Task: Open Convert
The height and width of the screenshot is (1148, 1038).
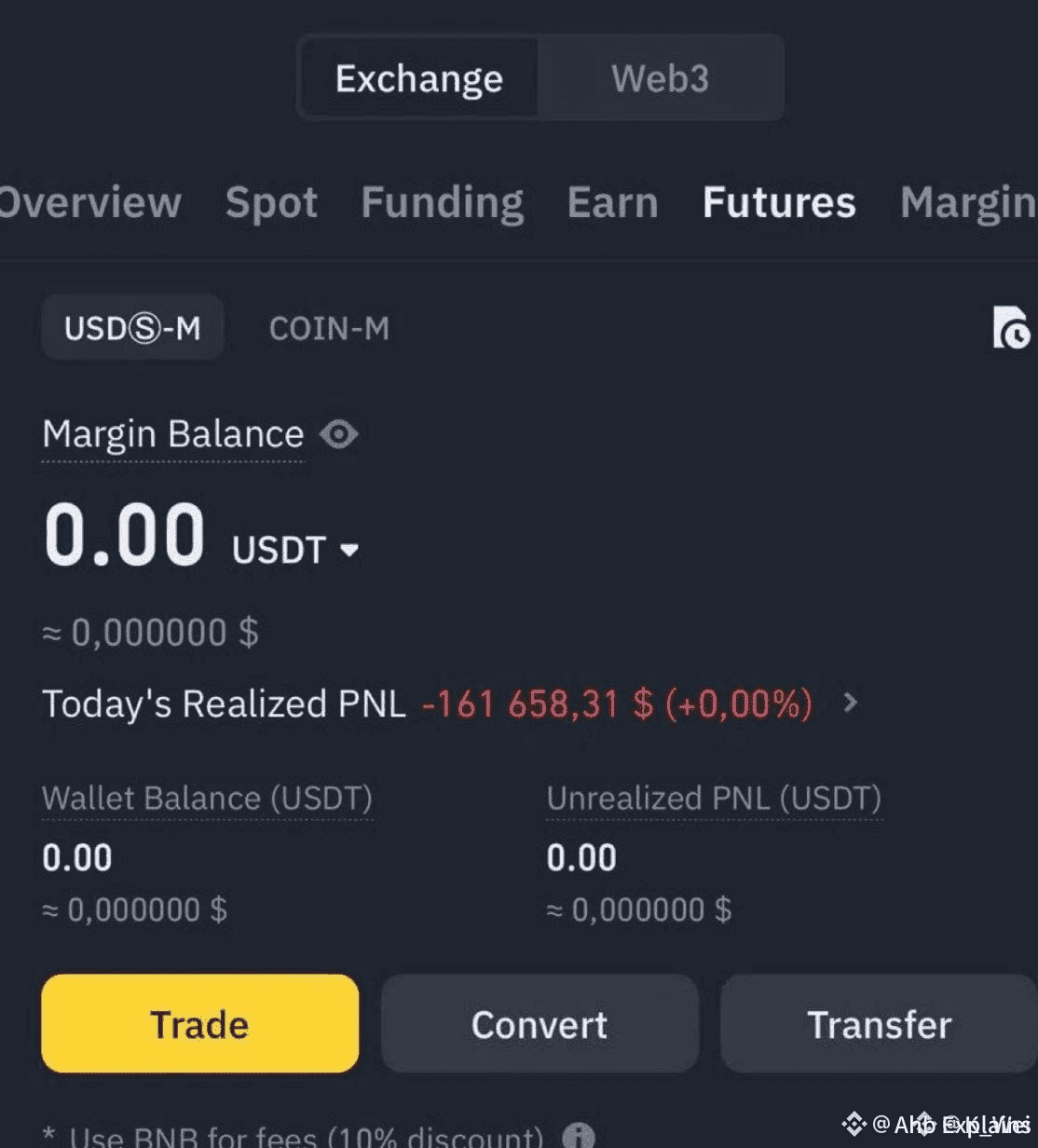Action: [539, 1024]
